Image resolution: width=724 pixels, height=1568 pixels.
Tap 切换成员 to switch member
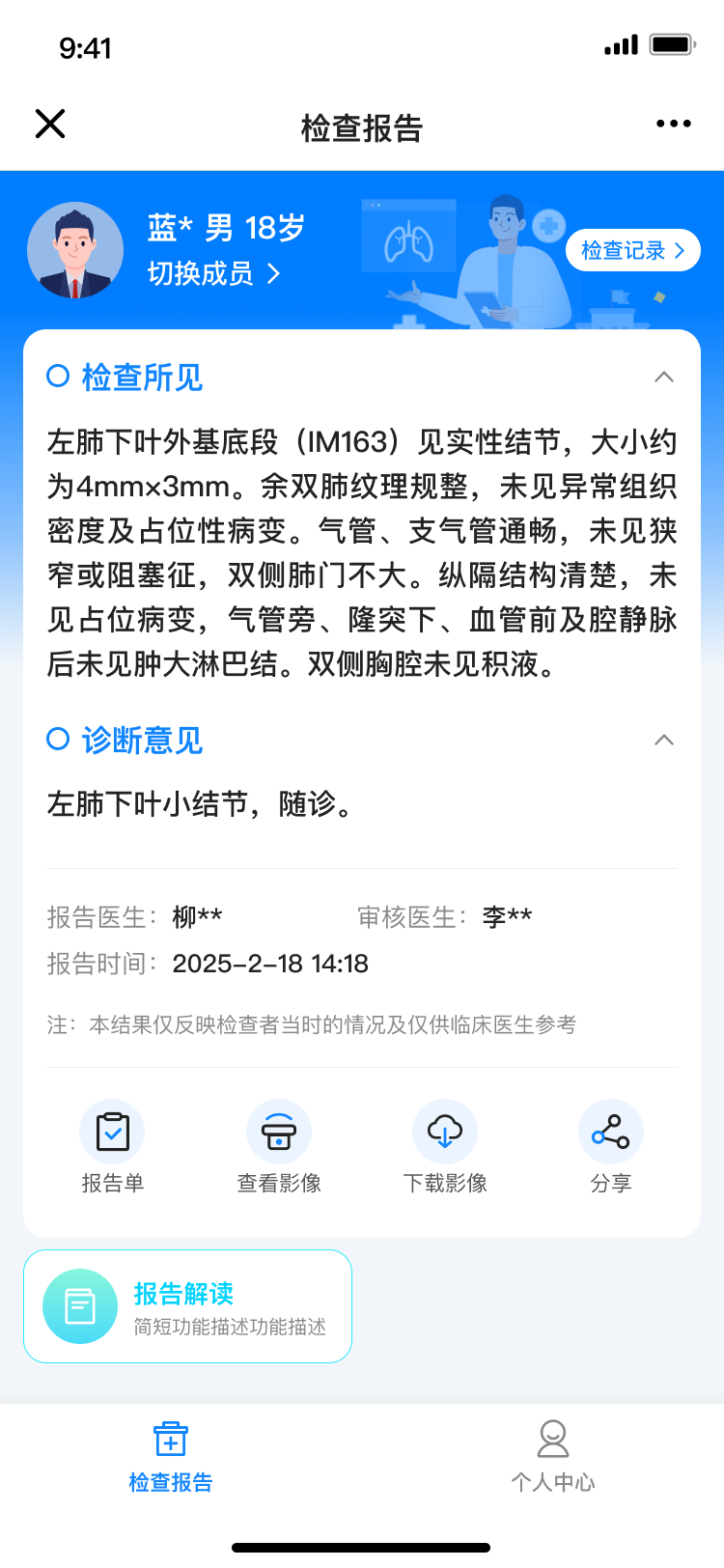212,274
